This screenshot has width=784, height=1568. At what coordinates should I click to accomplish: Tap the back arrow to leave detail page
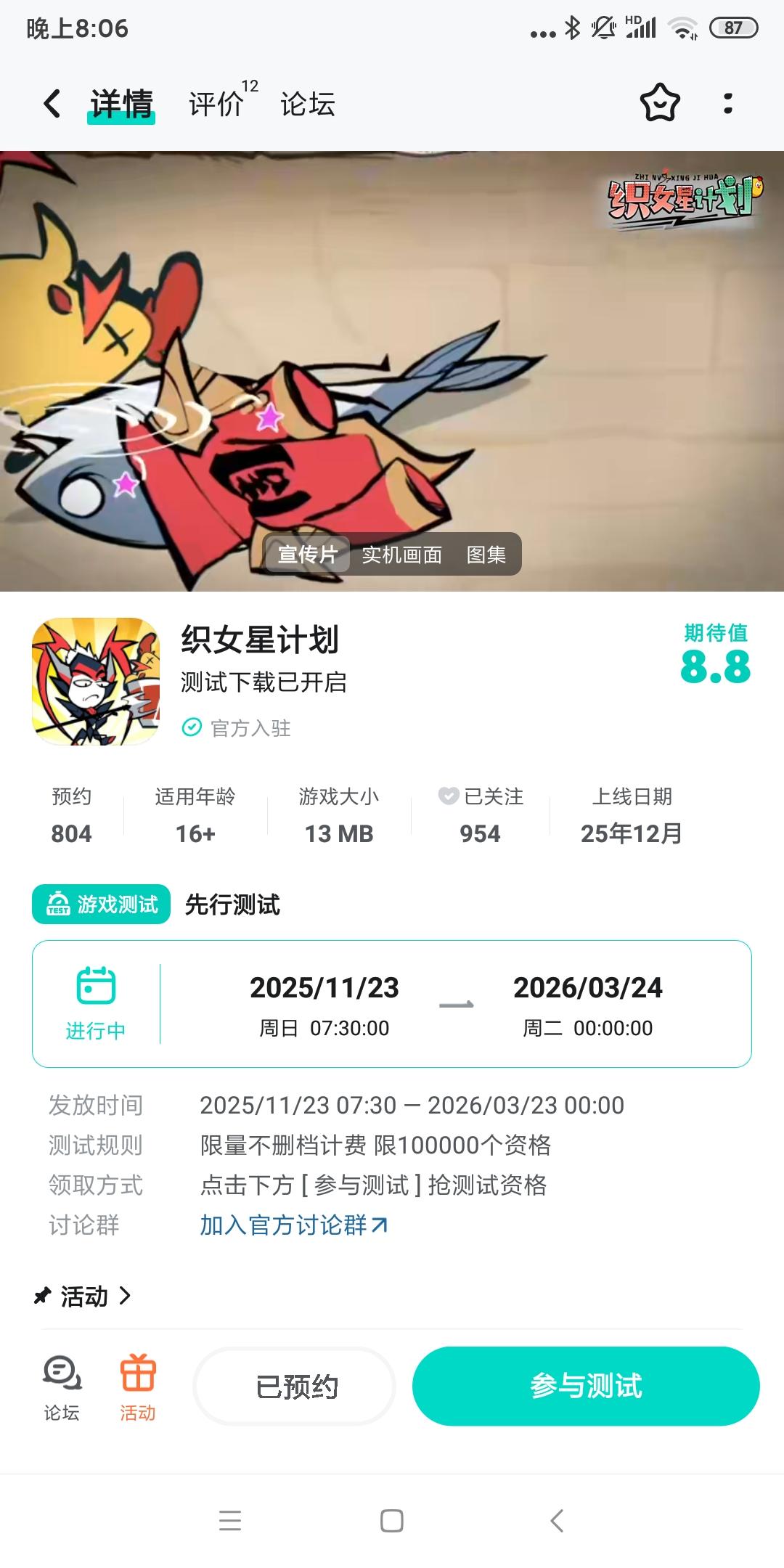tap(49, 104)
